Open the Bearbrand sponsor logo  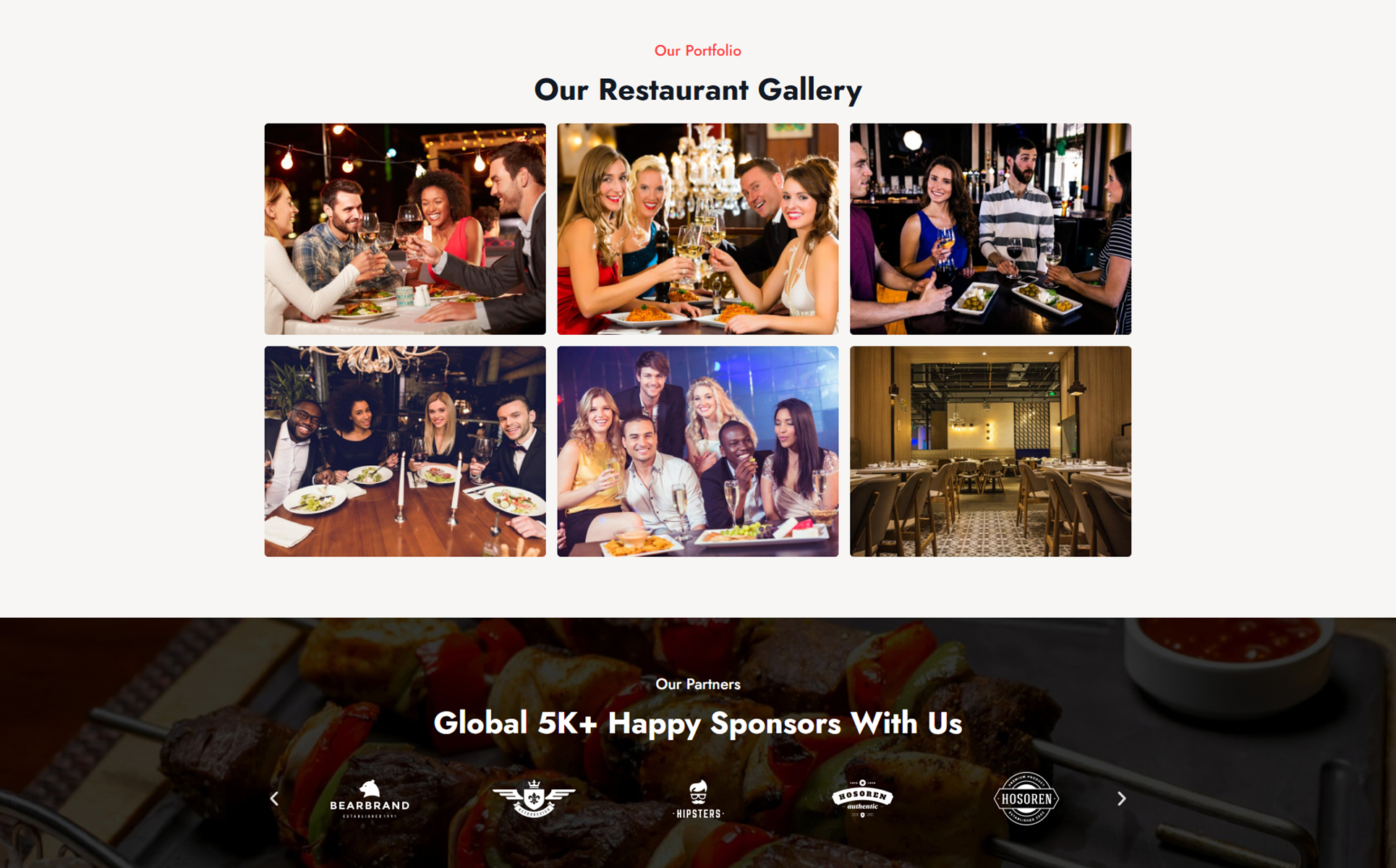coord(370,799)
